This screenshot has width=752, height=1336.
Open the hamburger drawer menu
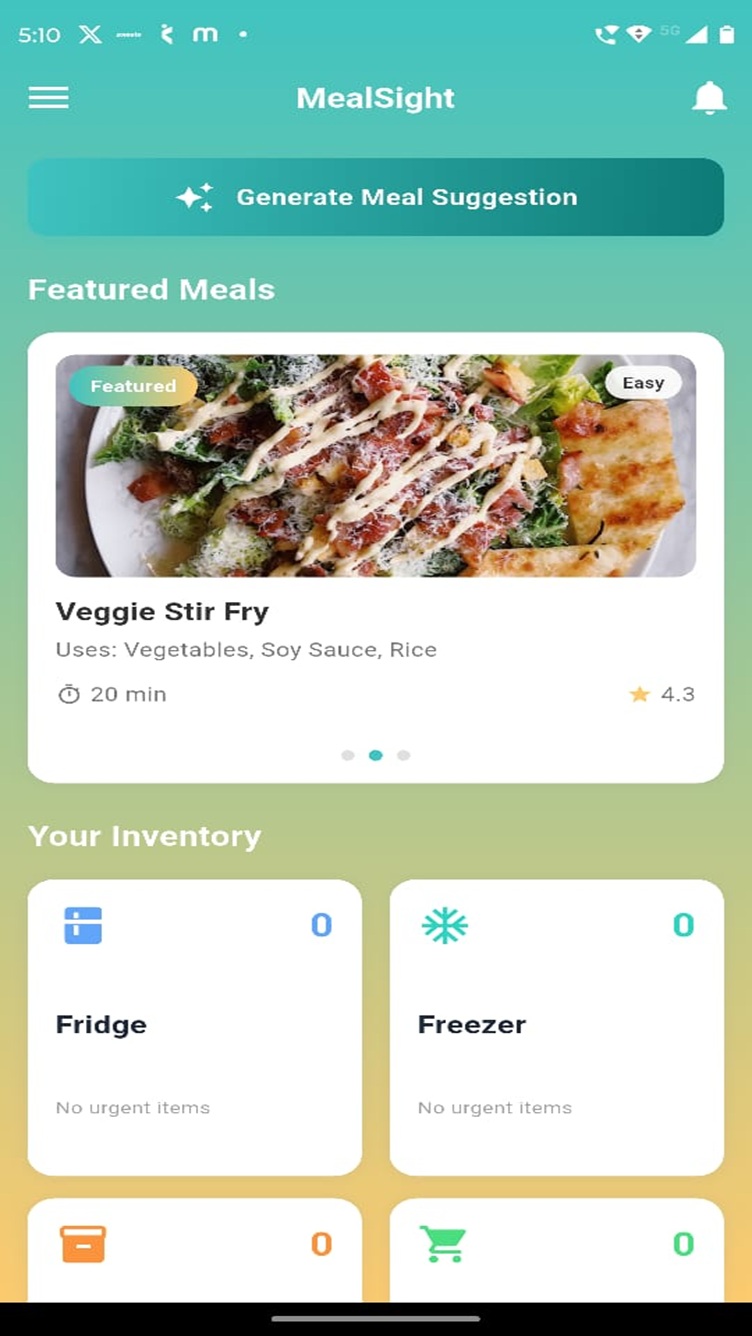pos(49,97)
